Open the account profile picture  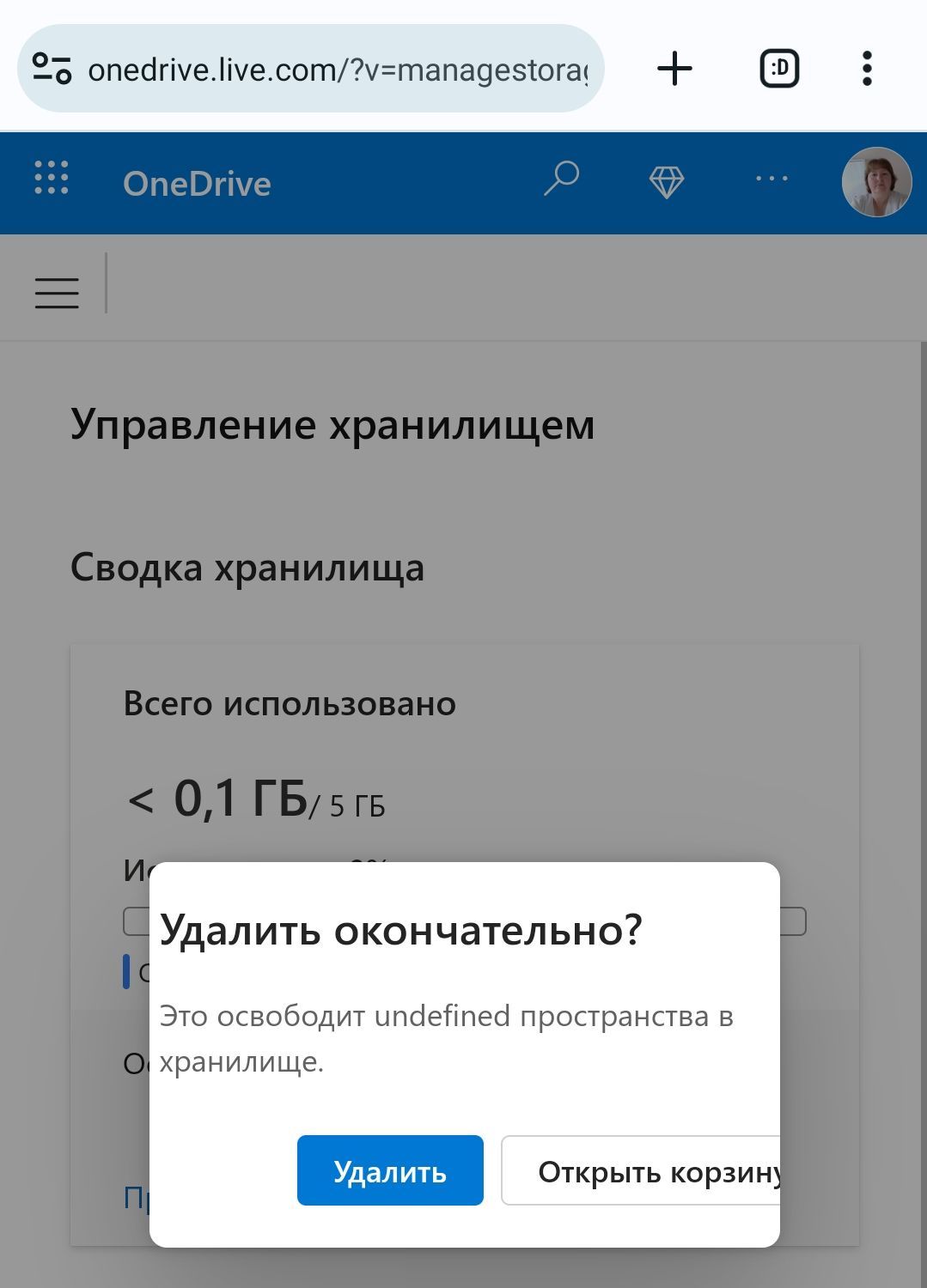click(x=876, y=181)
